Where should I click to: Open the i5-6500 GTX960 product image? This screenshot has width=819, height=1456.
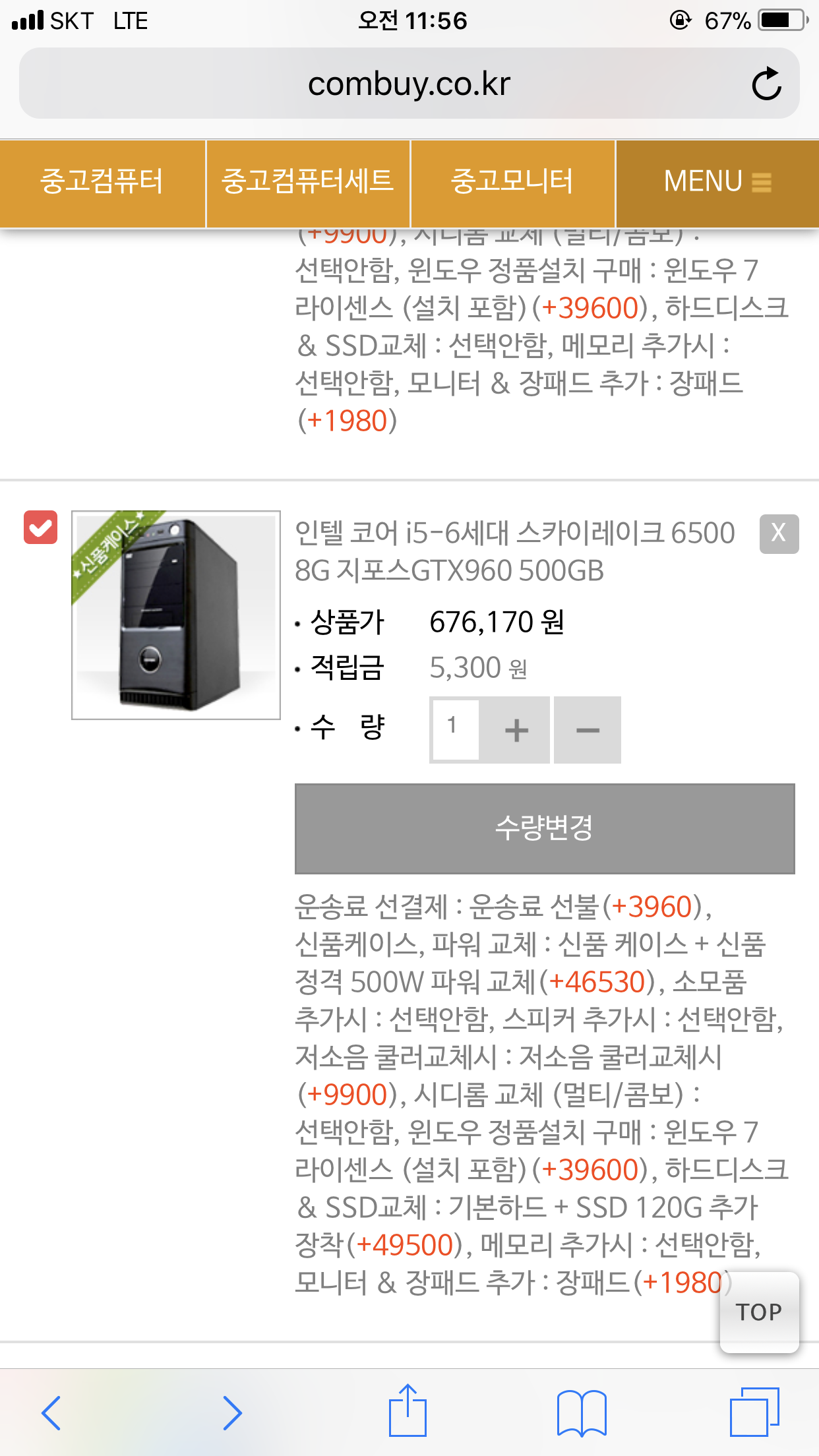[x=176, y=615]
